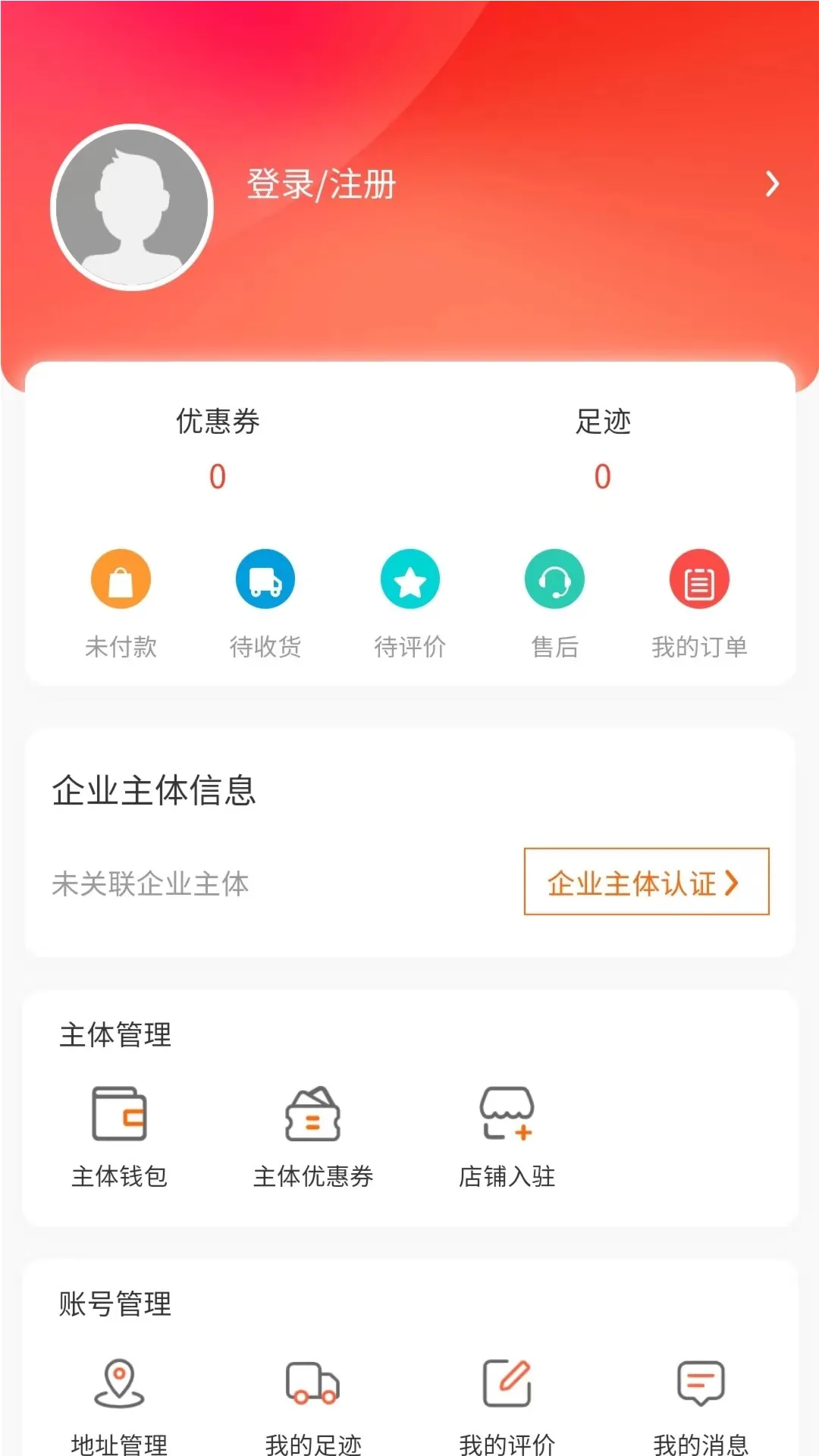This screenshot has height=1456, width=819.
Task: Expand the login section via its right chevron
Action: point(773,183)
